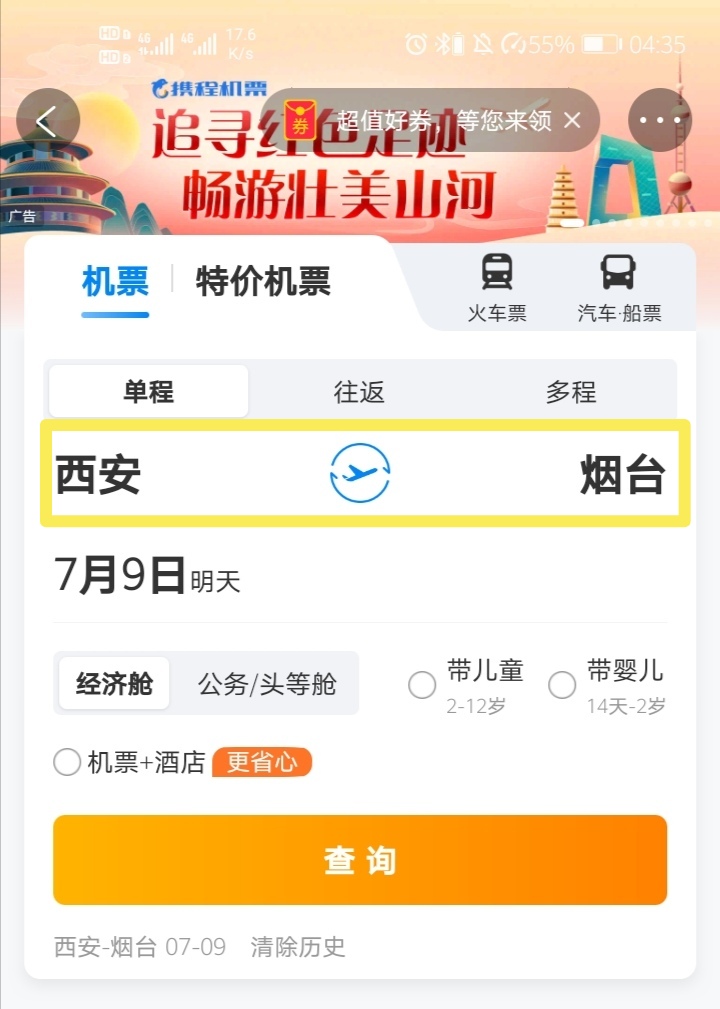Switch to the 特价机票 tab
The height and width of the screenshot is (1009, 720).
263,281
